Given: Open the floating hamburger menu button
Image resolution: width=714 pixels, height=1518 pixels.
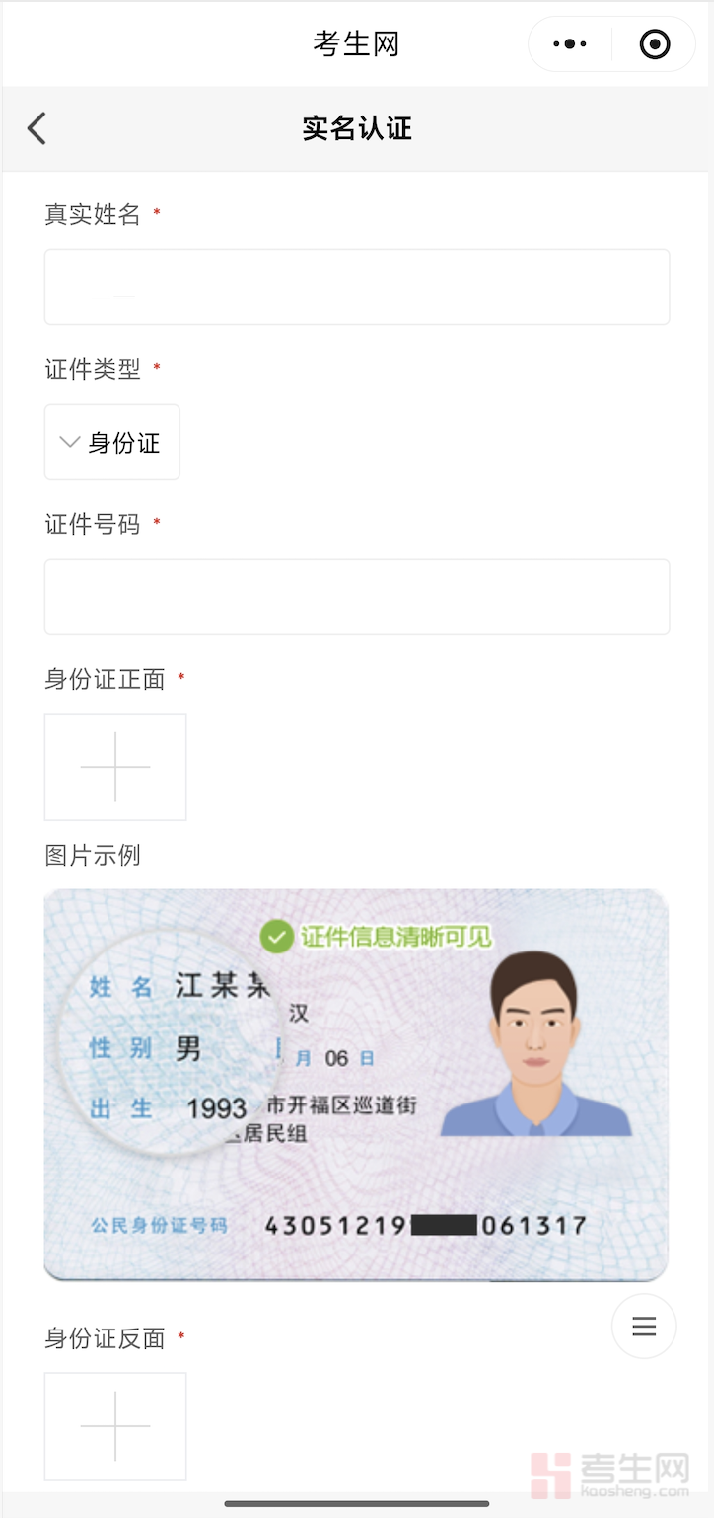Looking at the screenshot, I should [x=644, y=1327].
